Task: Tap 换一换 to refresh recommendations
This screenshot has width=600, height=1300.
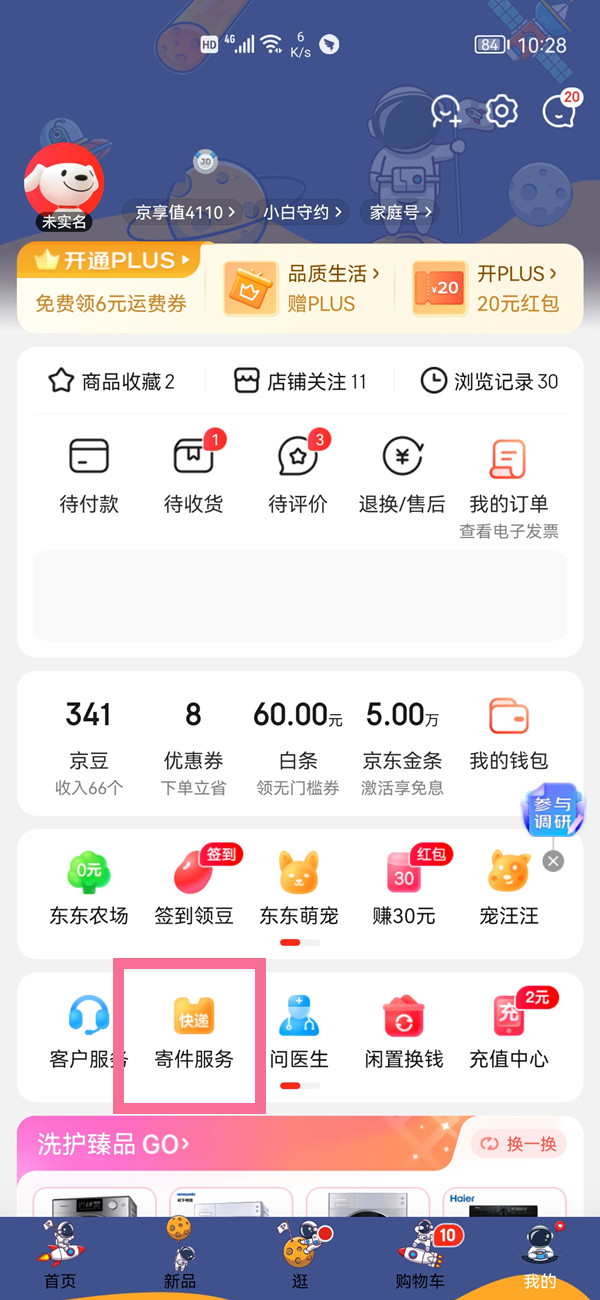Action: click(518, 1144)
